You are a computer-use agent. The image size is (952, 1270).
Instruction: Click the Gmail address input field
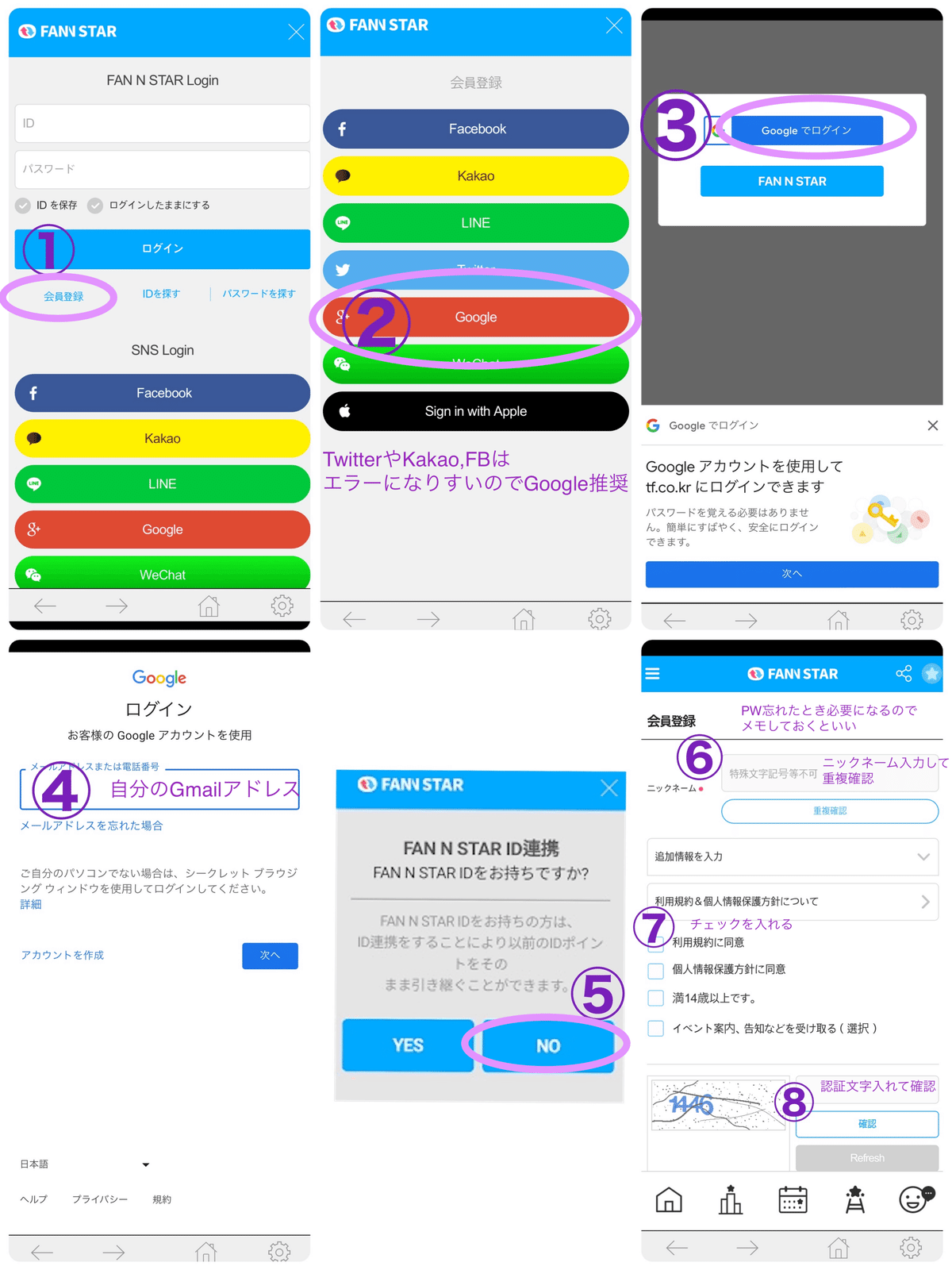coord(159,789)
